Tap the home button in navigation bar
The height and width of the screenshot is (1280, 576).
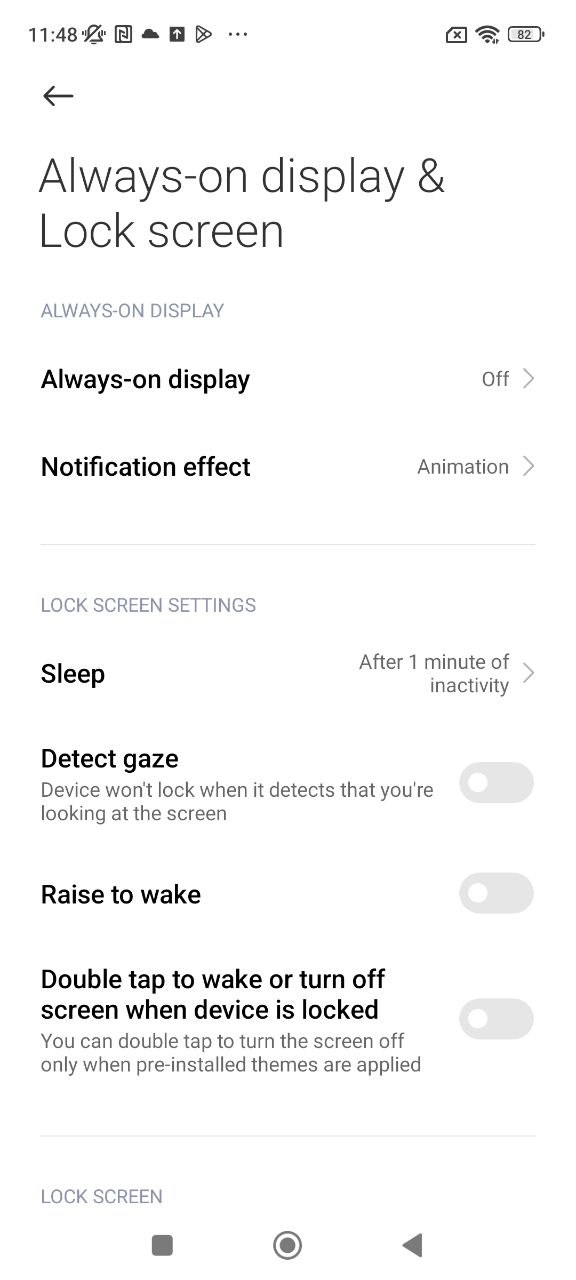point(288,1245)
